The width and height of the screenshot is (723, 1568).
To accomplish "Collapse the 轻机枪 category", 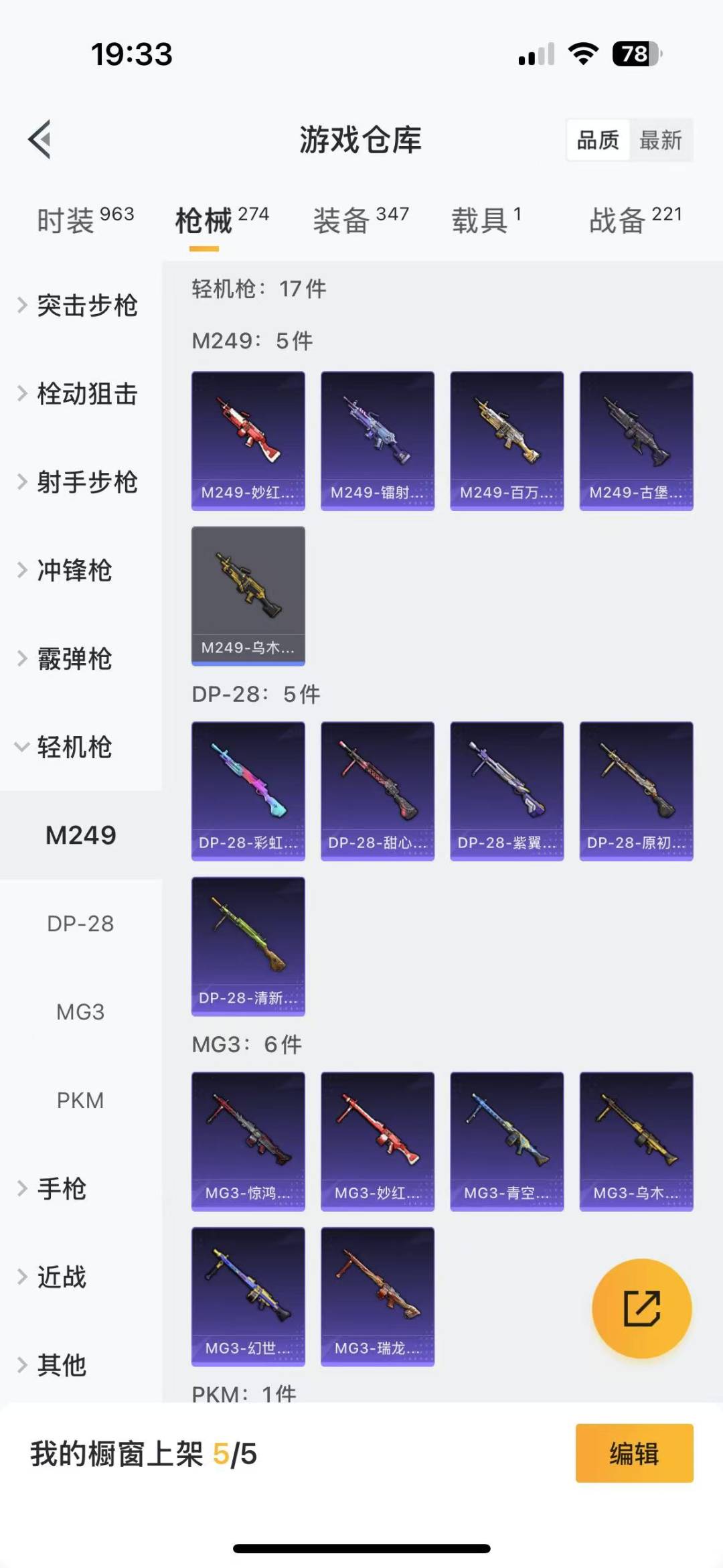I will (x=74, y=747).
